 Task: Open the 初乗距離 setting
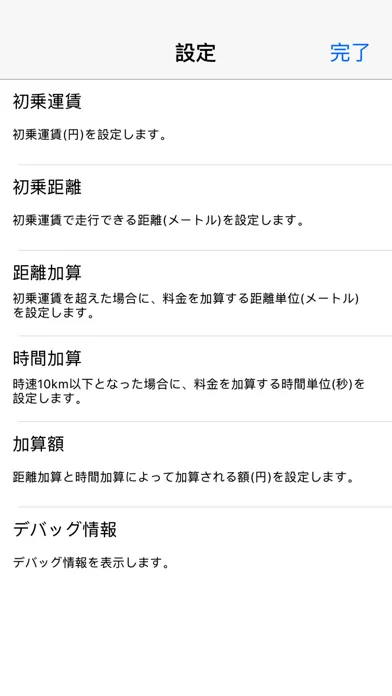point(196,207)
